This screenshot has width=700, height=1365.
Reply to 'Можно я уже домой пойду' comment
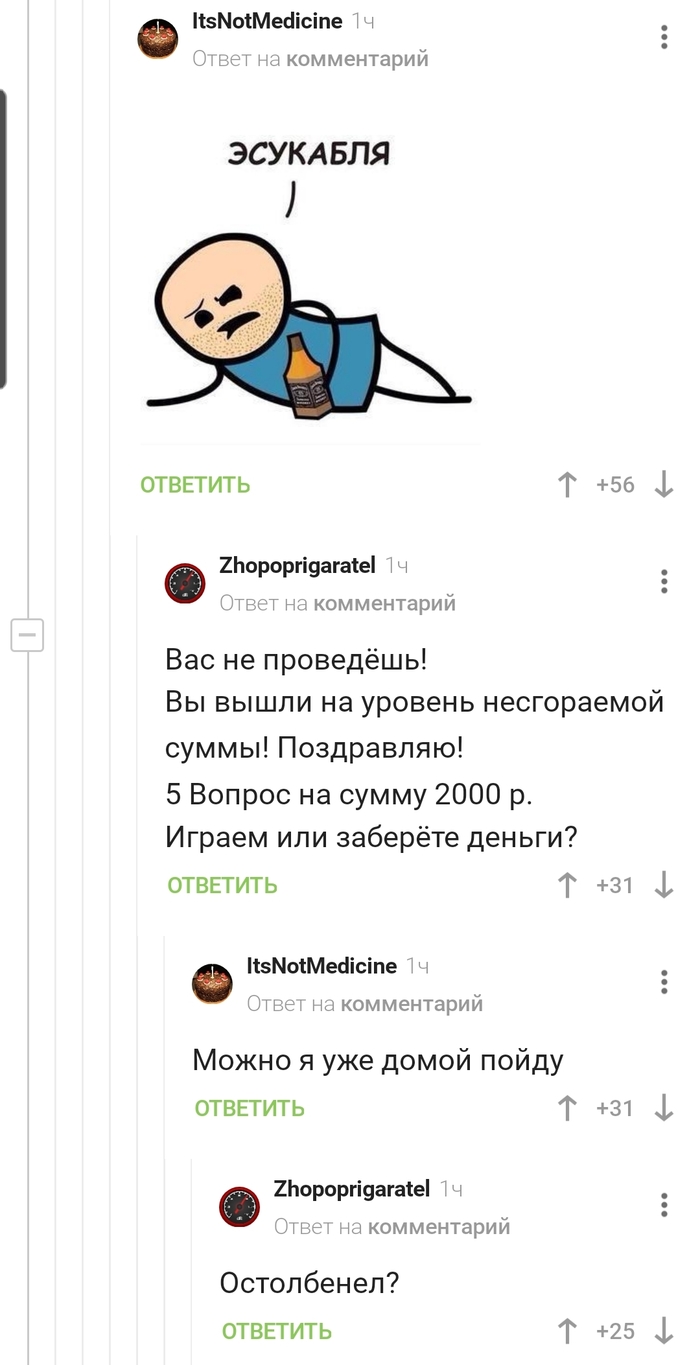249,1108
